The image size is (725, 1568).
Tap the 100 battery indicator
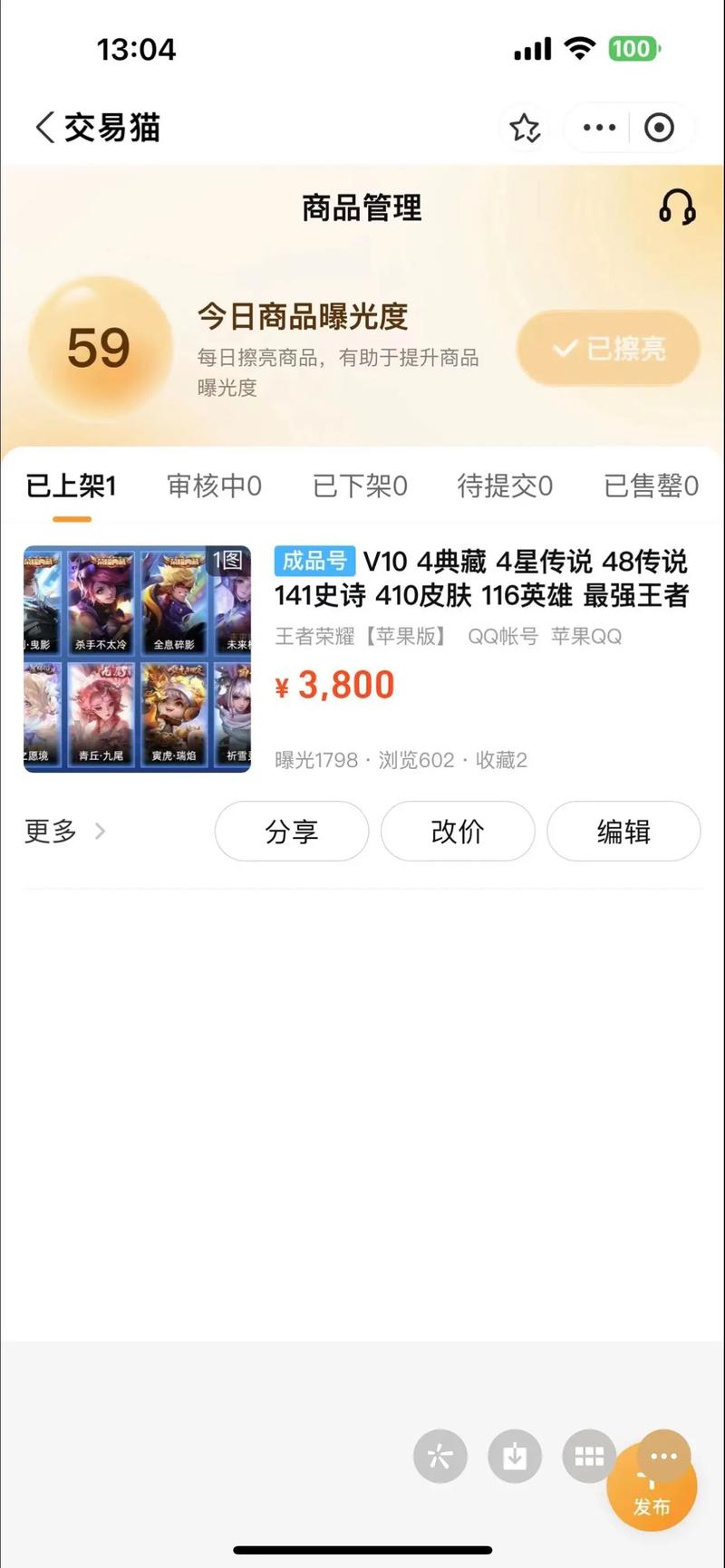coord(633,48)
